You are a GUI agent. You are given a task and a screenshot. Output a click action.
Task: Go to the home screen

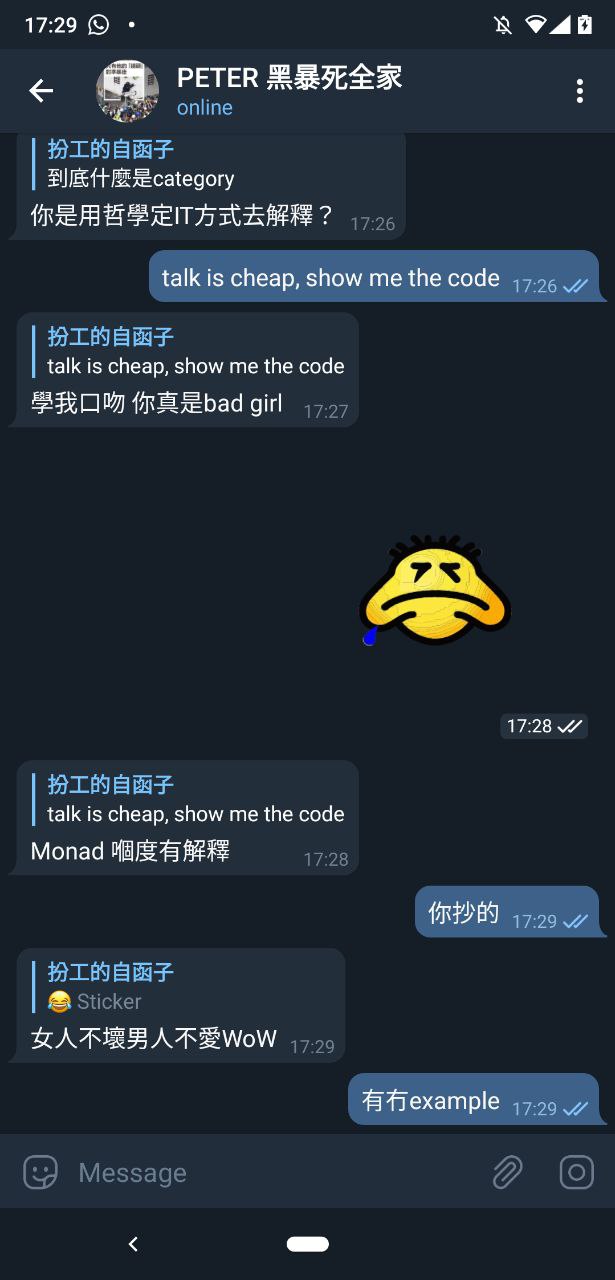[x=307, y=1244]
